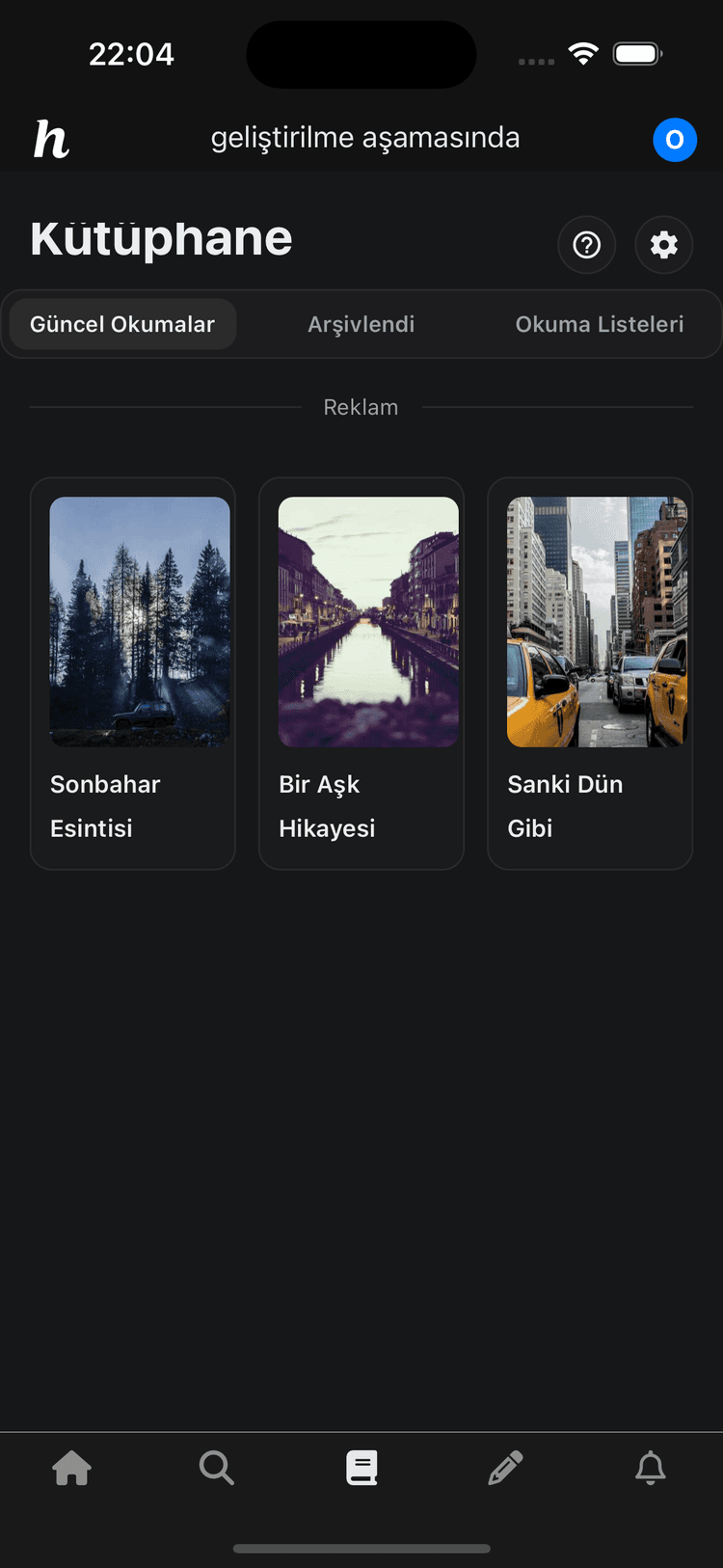Open the Bir Aşk Hikayesi story
The image size is (723, 1568).
361,673
